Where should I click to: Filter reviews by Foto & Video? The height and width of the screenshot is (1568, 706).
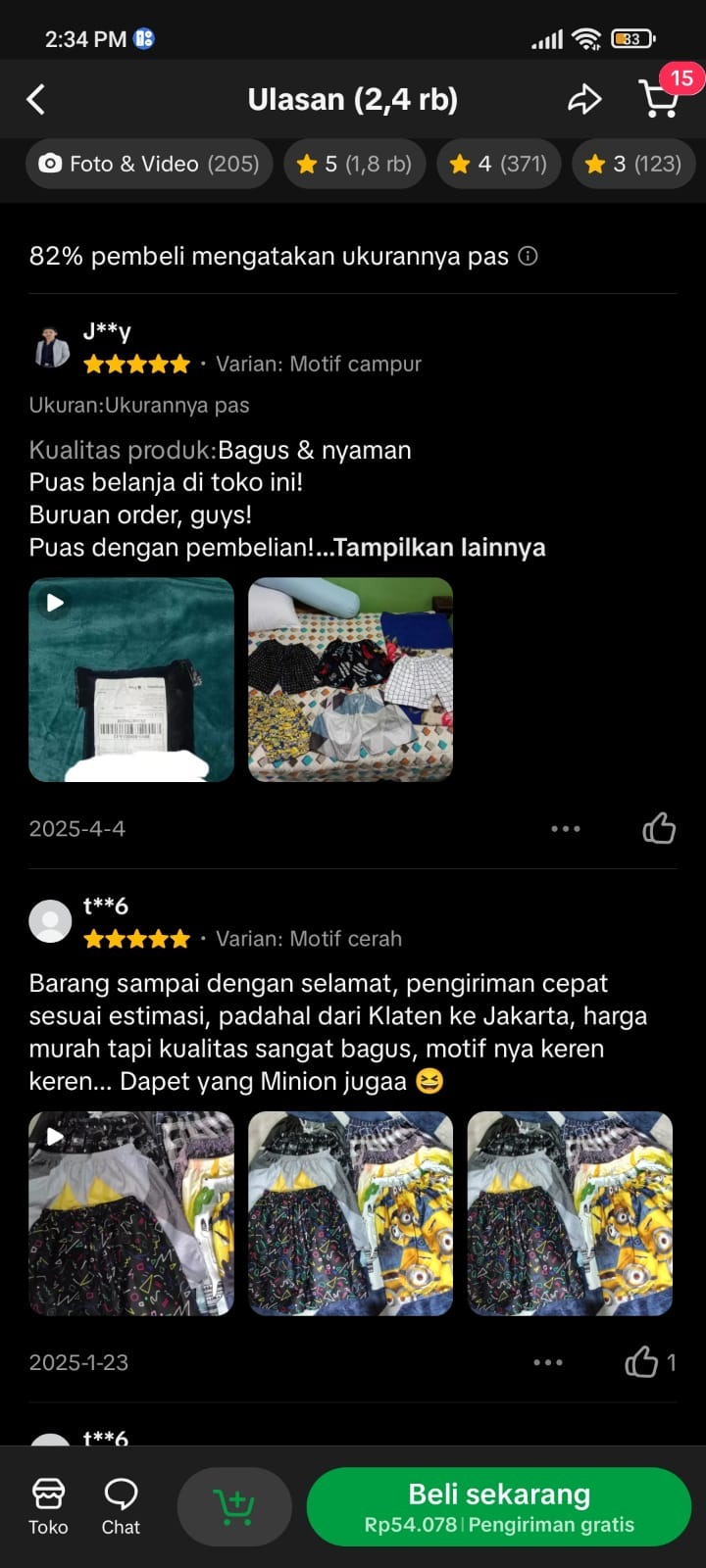click(149, 164)
